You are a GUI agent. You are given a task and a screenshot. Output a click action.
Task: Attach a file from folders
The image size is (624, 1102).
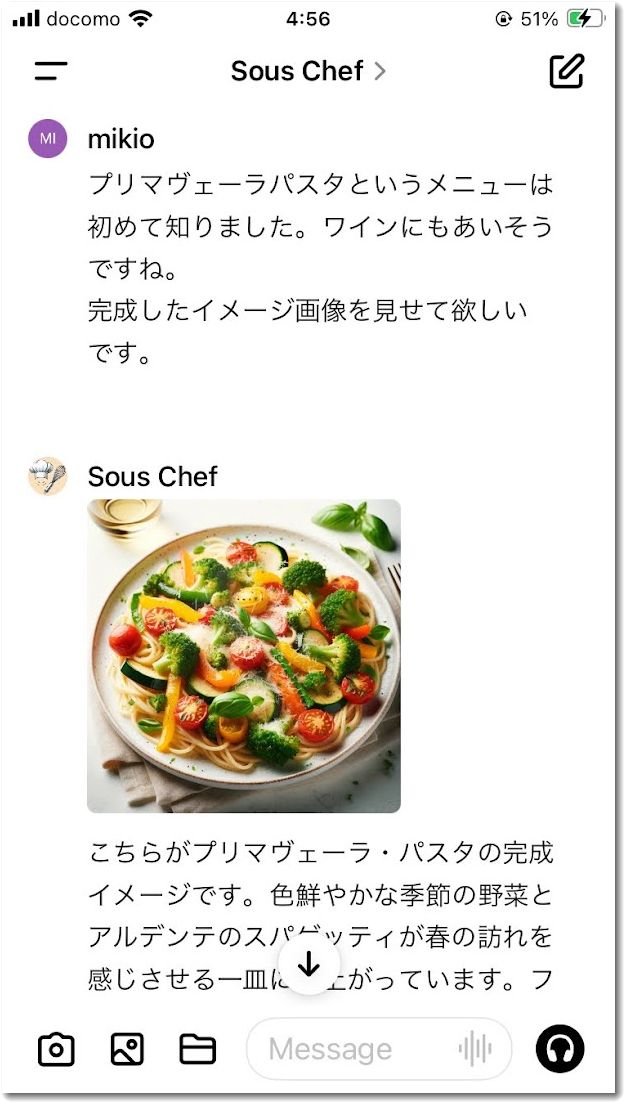point(198,1049)
